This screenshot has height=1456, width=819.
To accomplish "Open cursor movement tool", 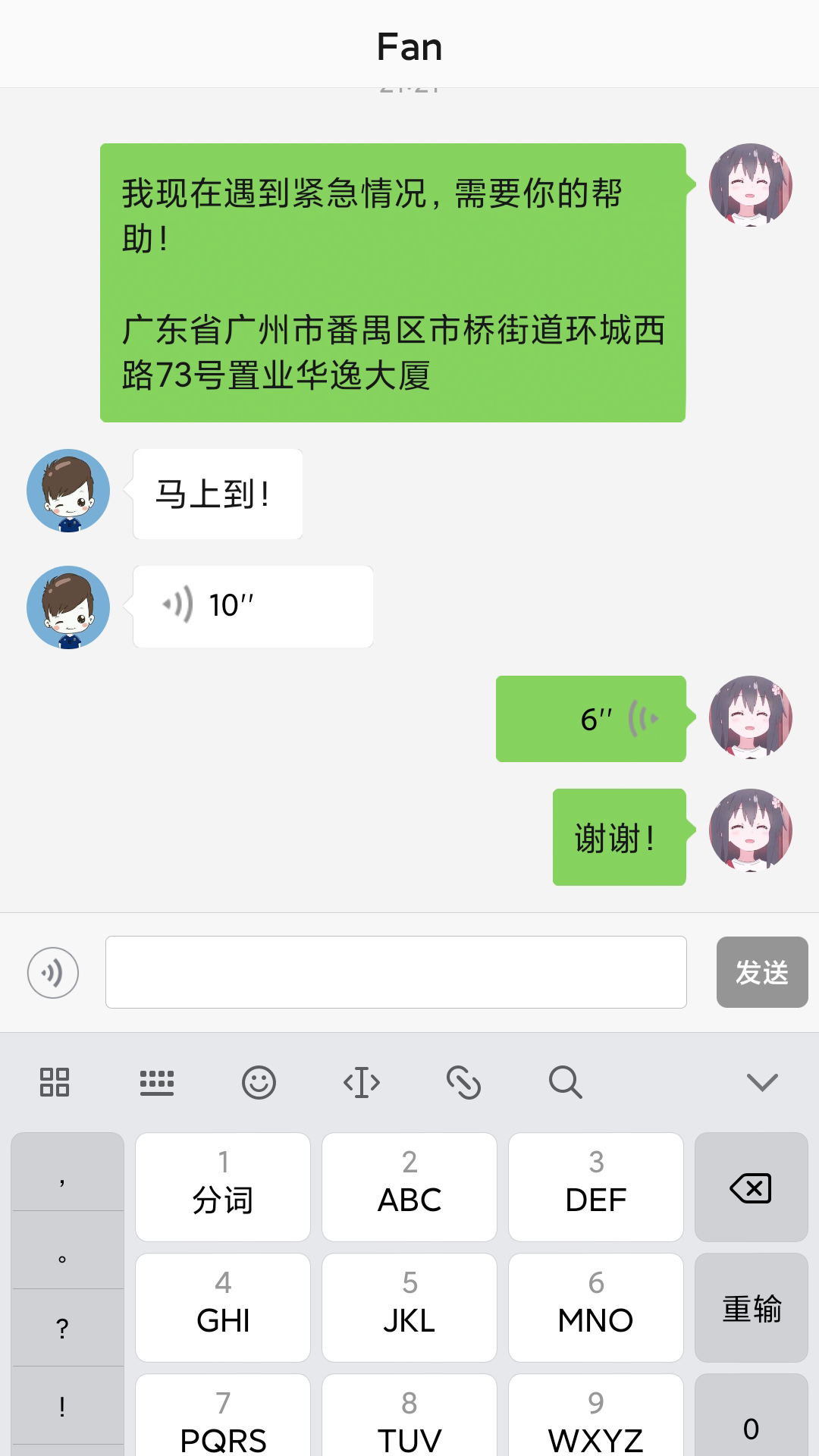I will click(362, 1082).
